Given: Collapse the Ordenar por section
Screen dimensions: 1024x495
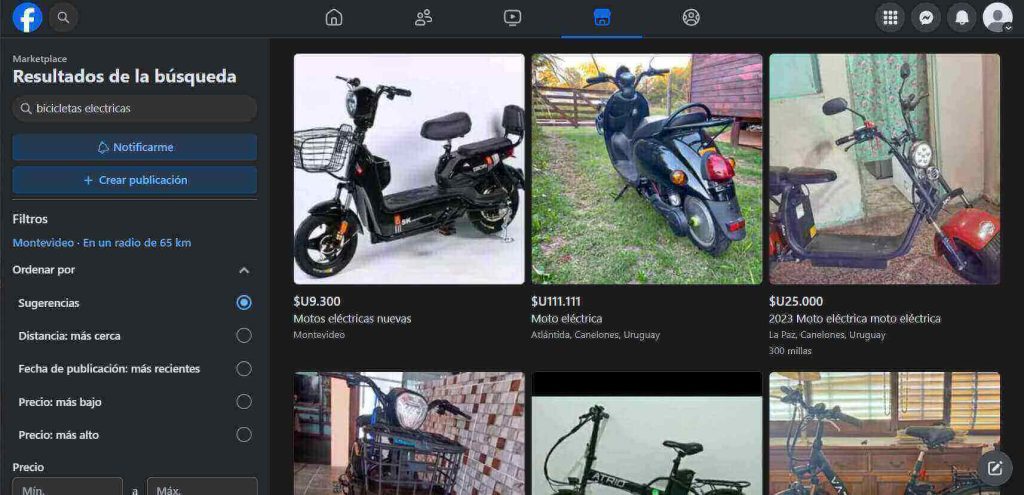Looking at the screenshot, I should [244, 270].
